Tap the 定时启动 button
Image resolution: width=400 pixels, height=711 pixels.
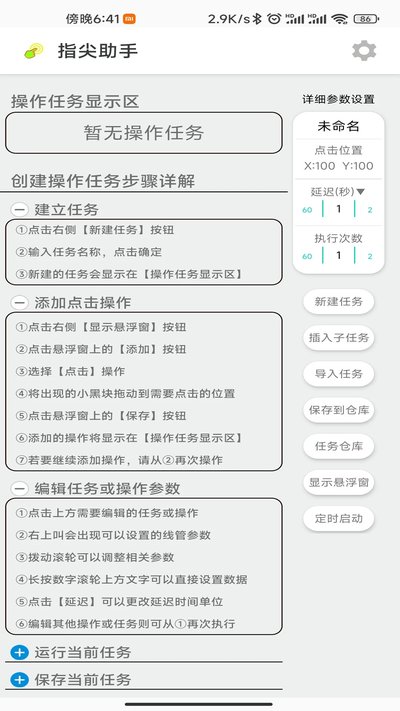point(339,518)
